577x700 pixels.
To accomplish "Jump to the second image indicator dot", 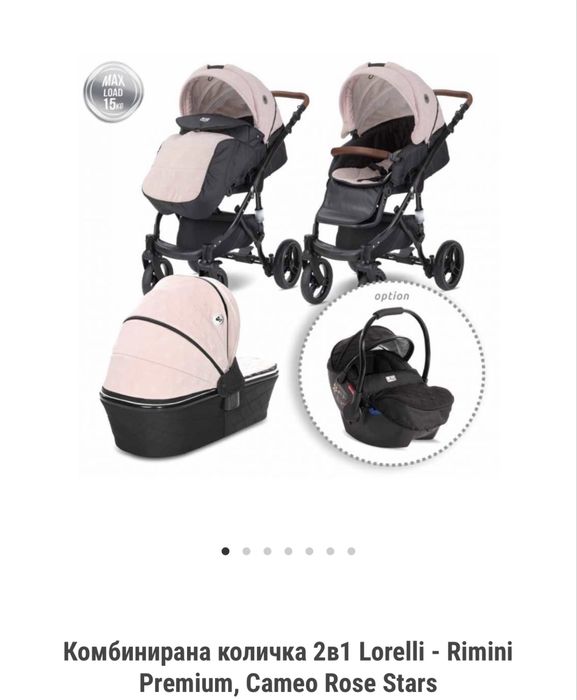I will pyautogui.click(x=247, y=551).
